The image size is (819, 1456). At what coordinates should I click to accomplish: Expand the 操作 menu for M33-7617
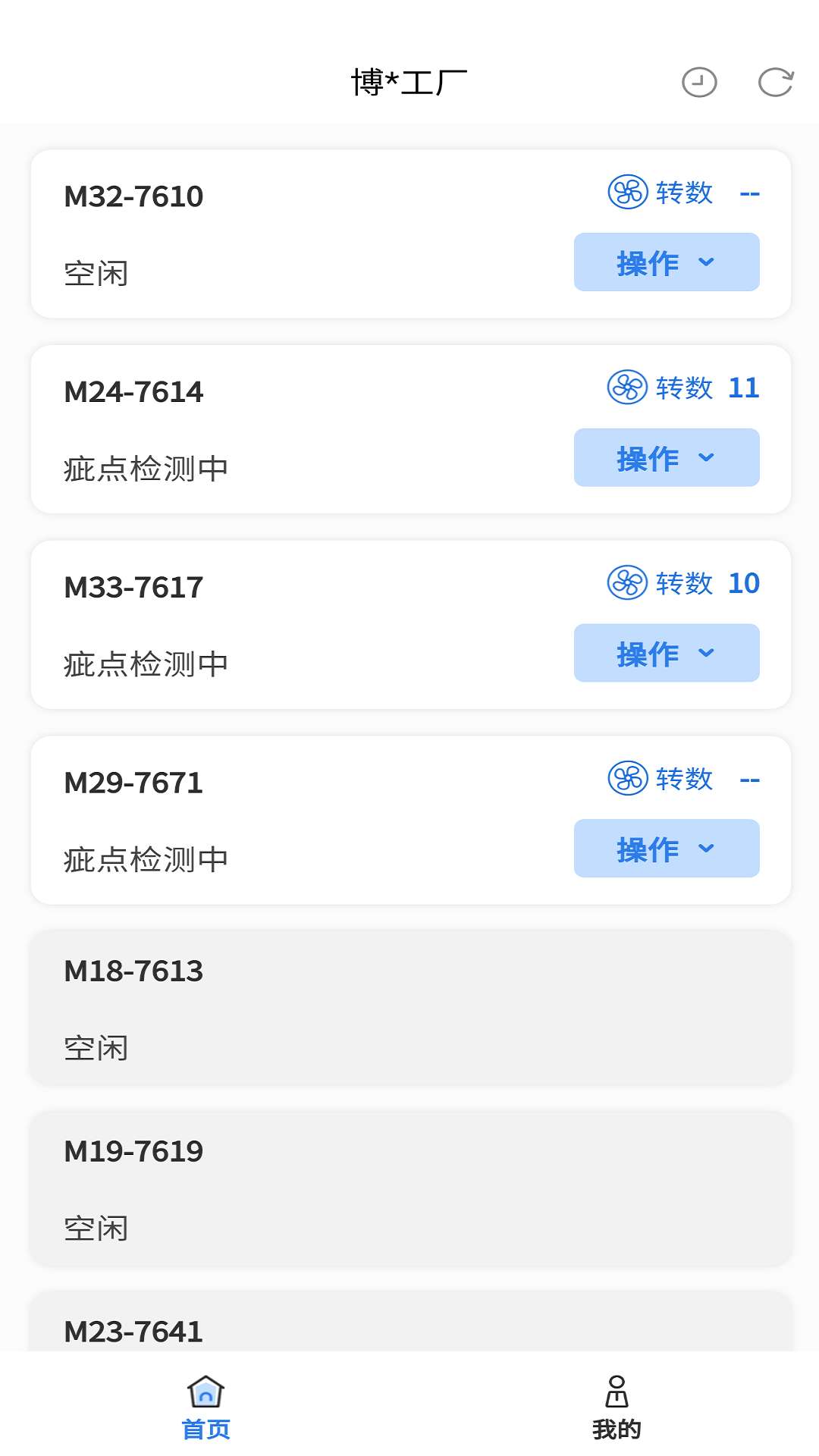click(666, 652)
